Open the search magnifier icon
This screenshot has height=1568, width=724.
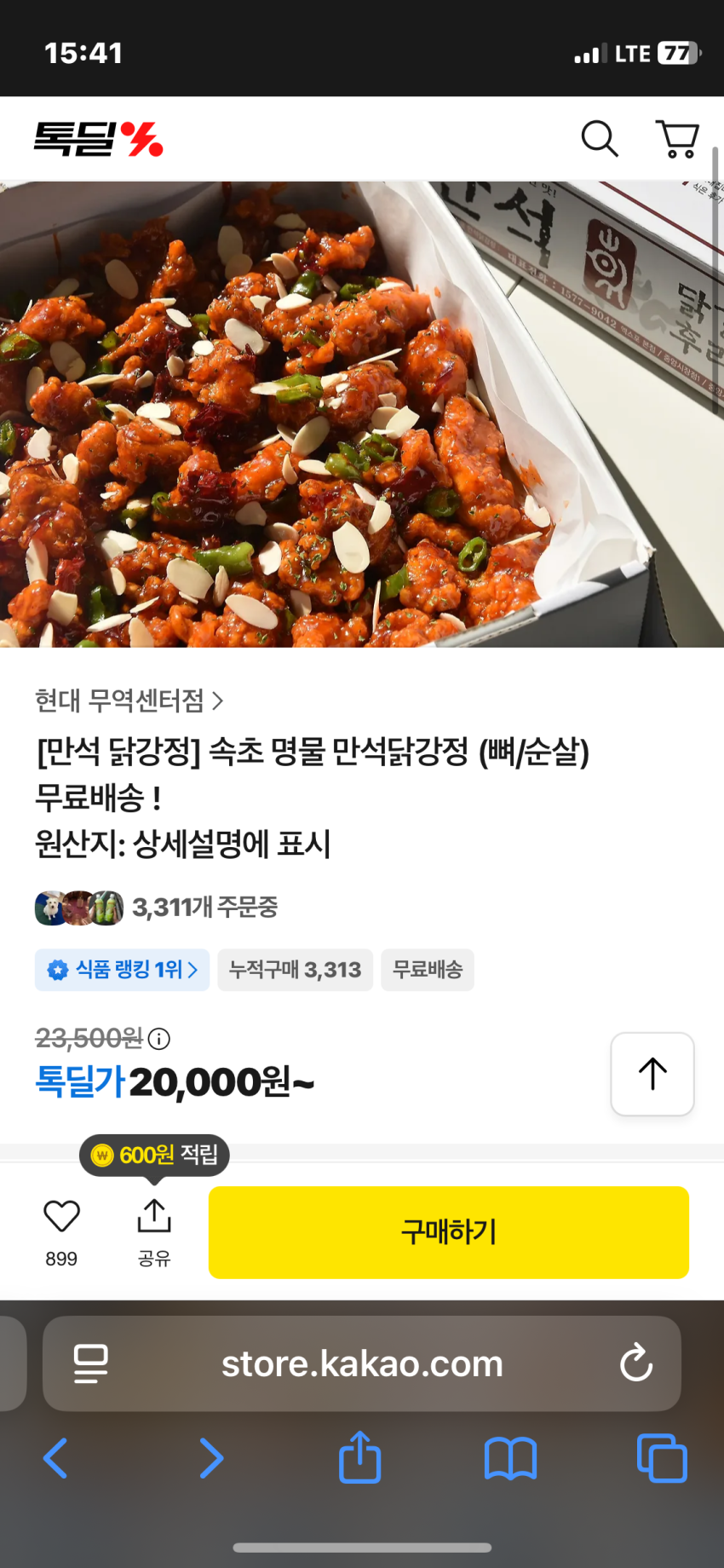[600, 139]
